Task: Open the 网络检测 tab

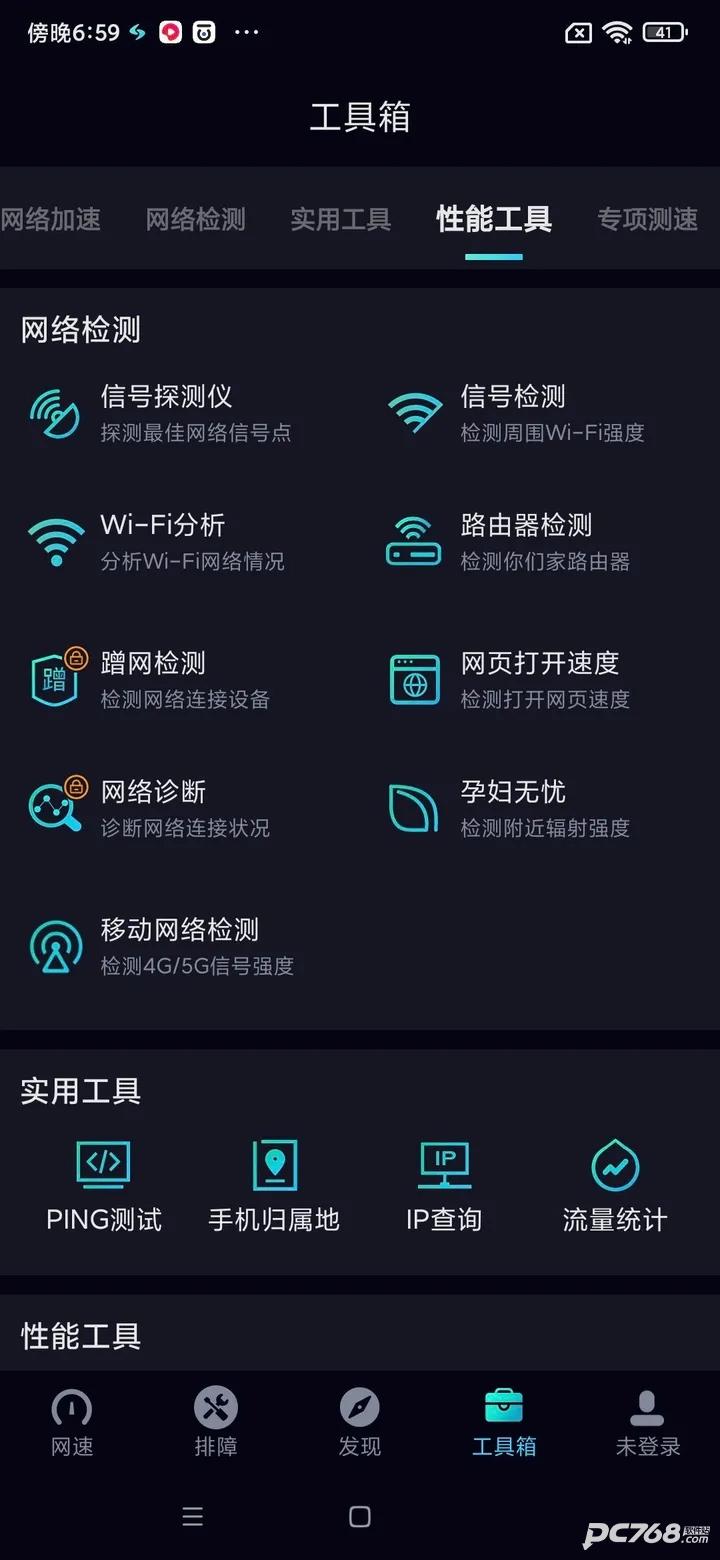Action: pos(195,220)
